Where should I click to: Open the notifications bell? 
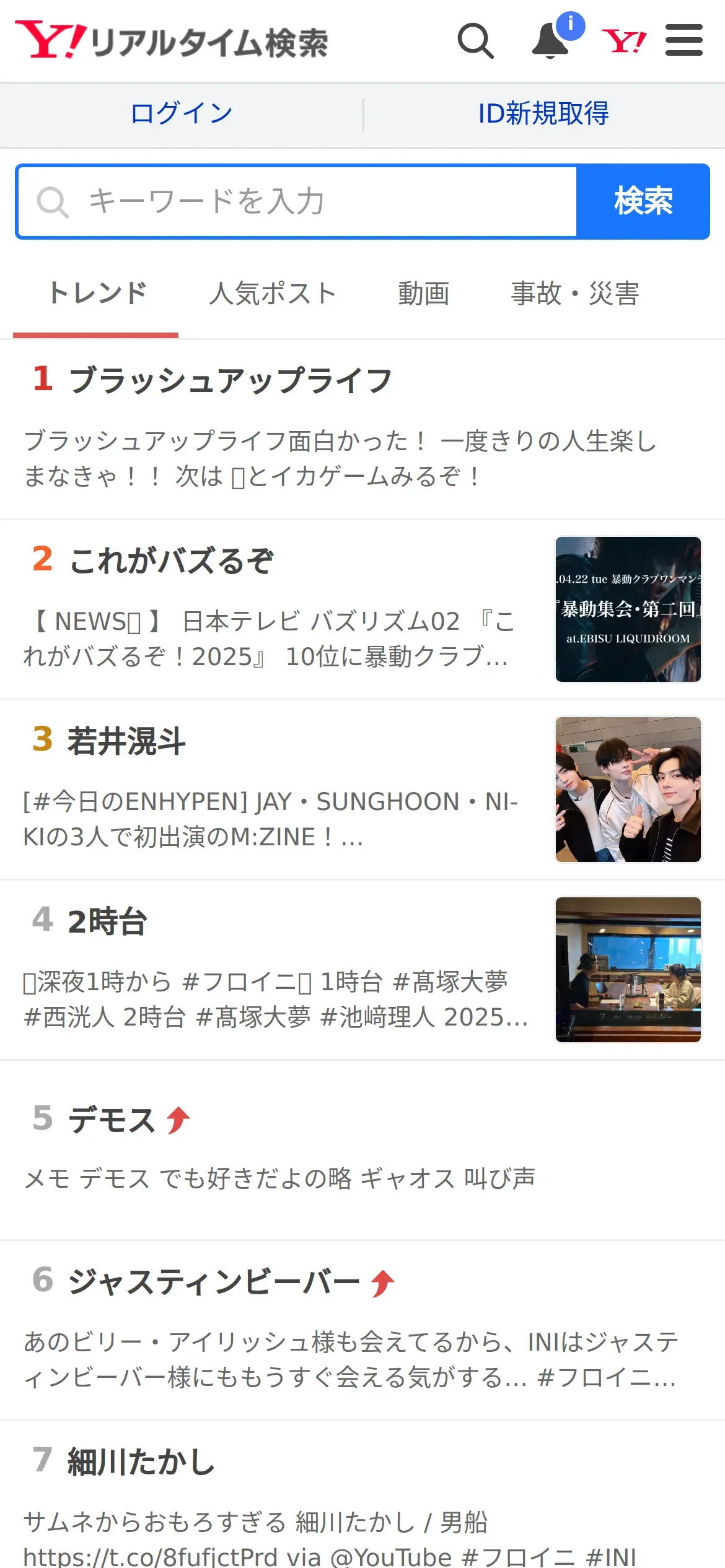point(550,41)
